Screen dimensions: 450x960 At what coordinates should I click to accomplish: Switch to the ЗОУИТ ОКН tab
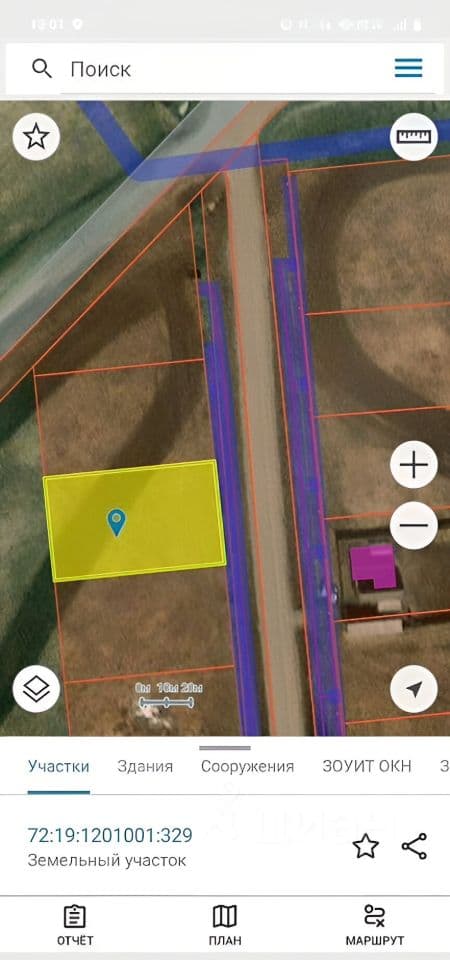coord(367,767)
